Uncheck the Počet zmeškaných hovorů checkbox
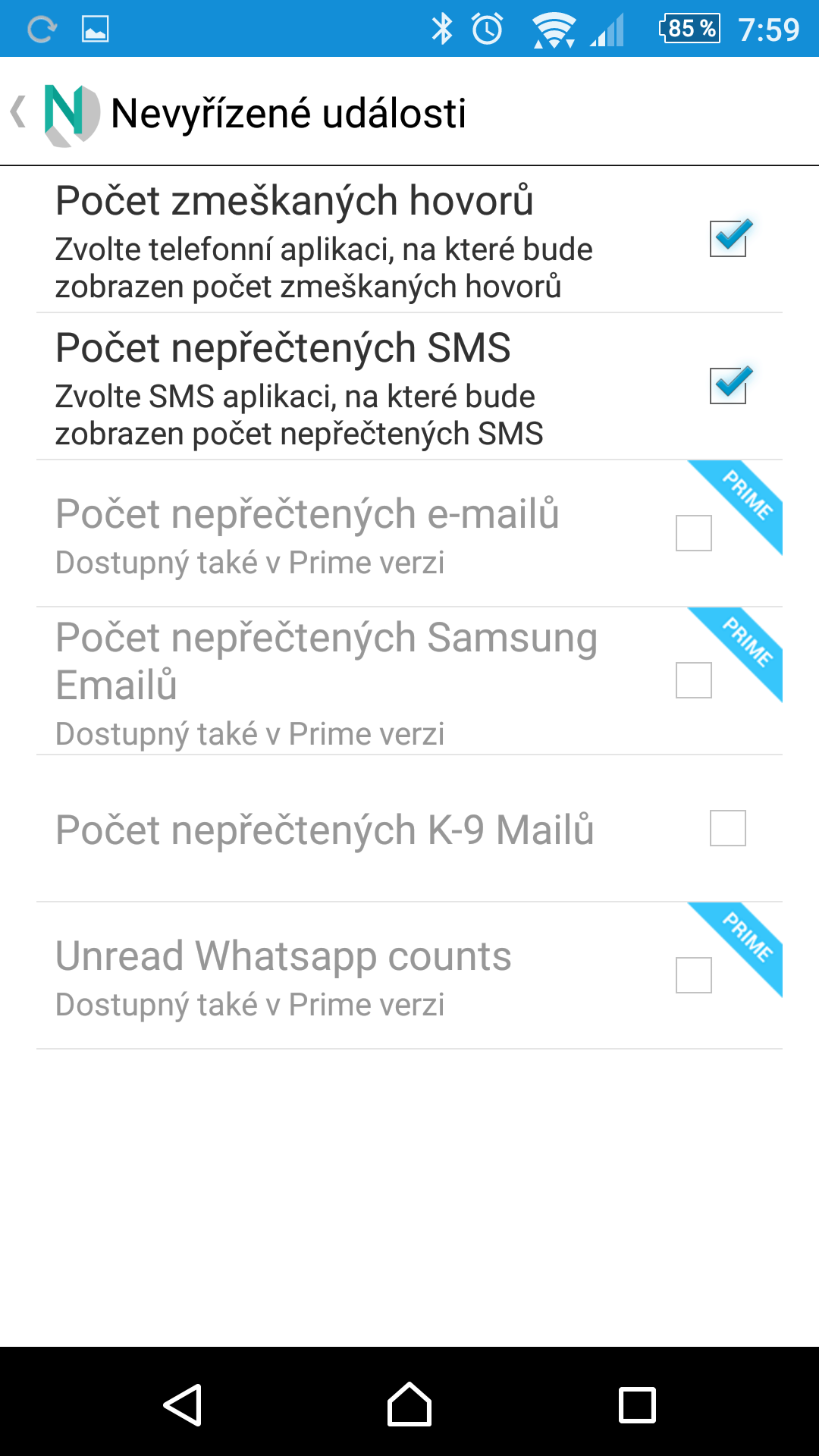The height and width of the screenshot is (1456, 819). pos(729,238)
